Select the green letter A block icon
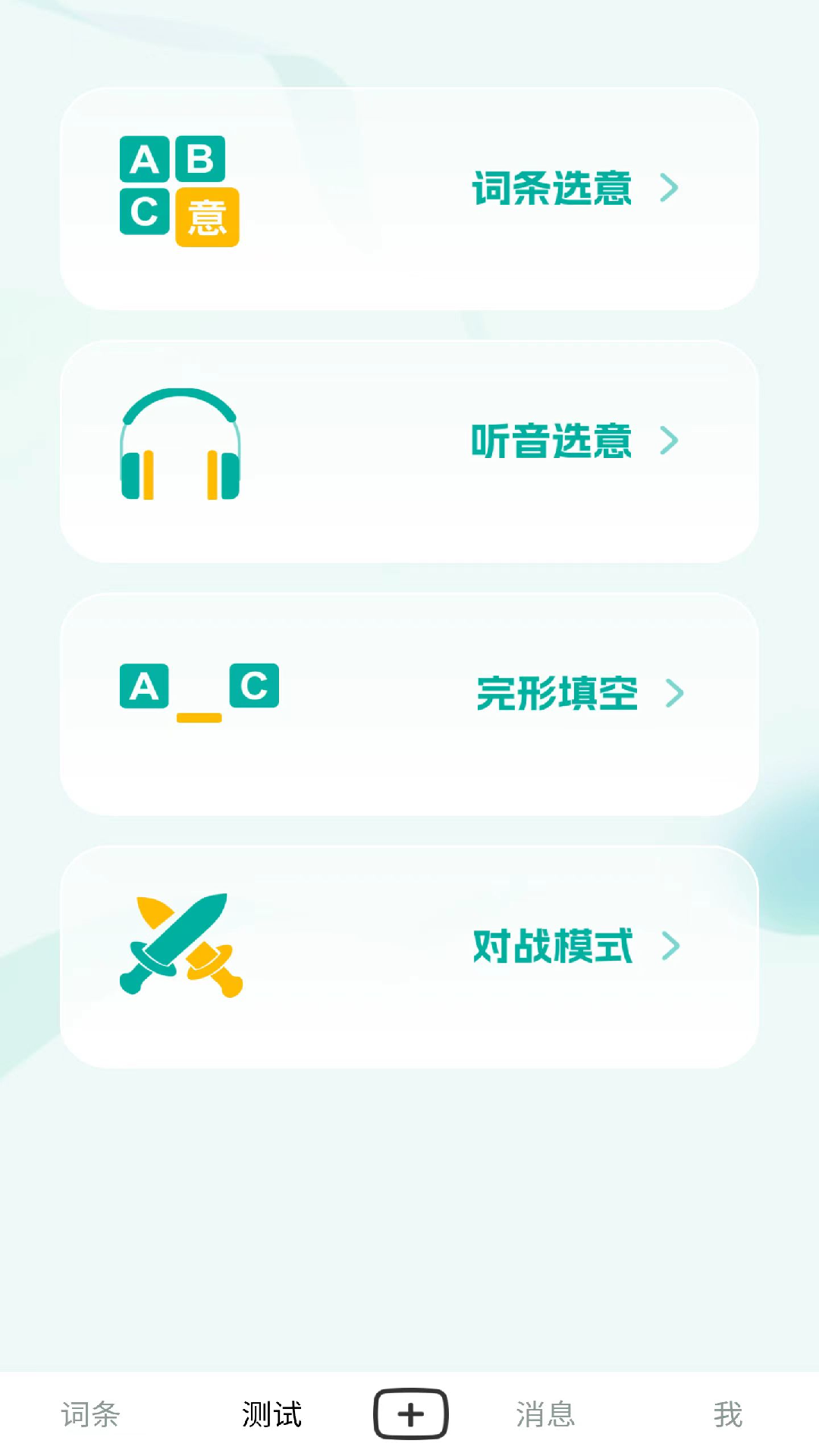The image size is (819, 1456). [x=144, y=686]
